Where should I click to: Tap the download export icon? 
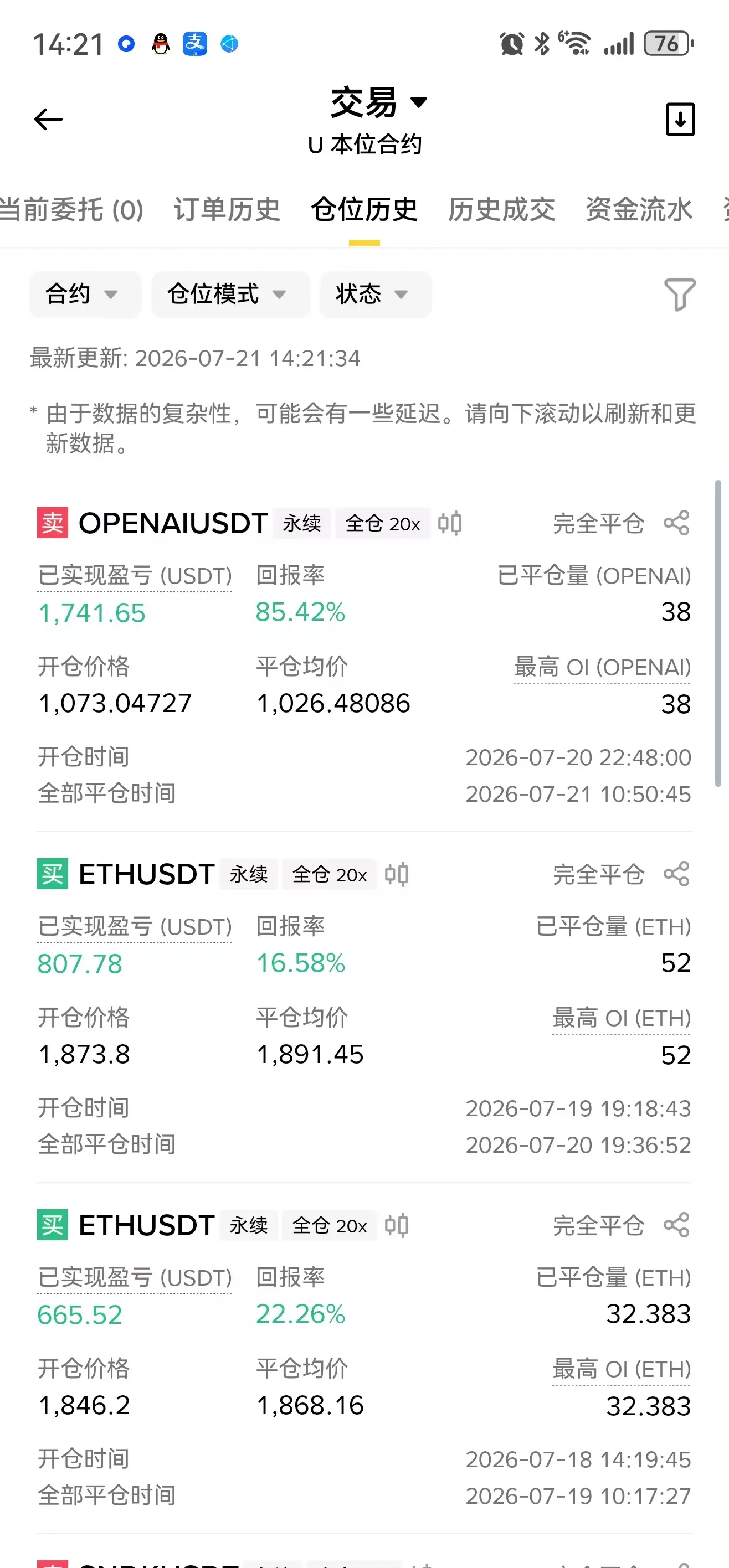click(x=680, y=119)
